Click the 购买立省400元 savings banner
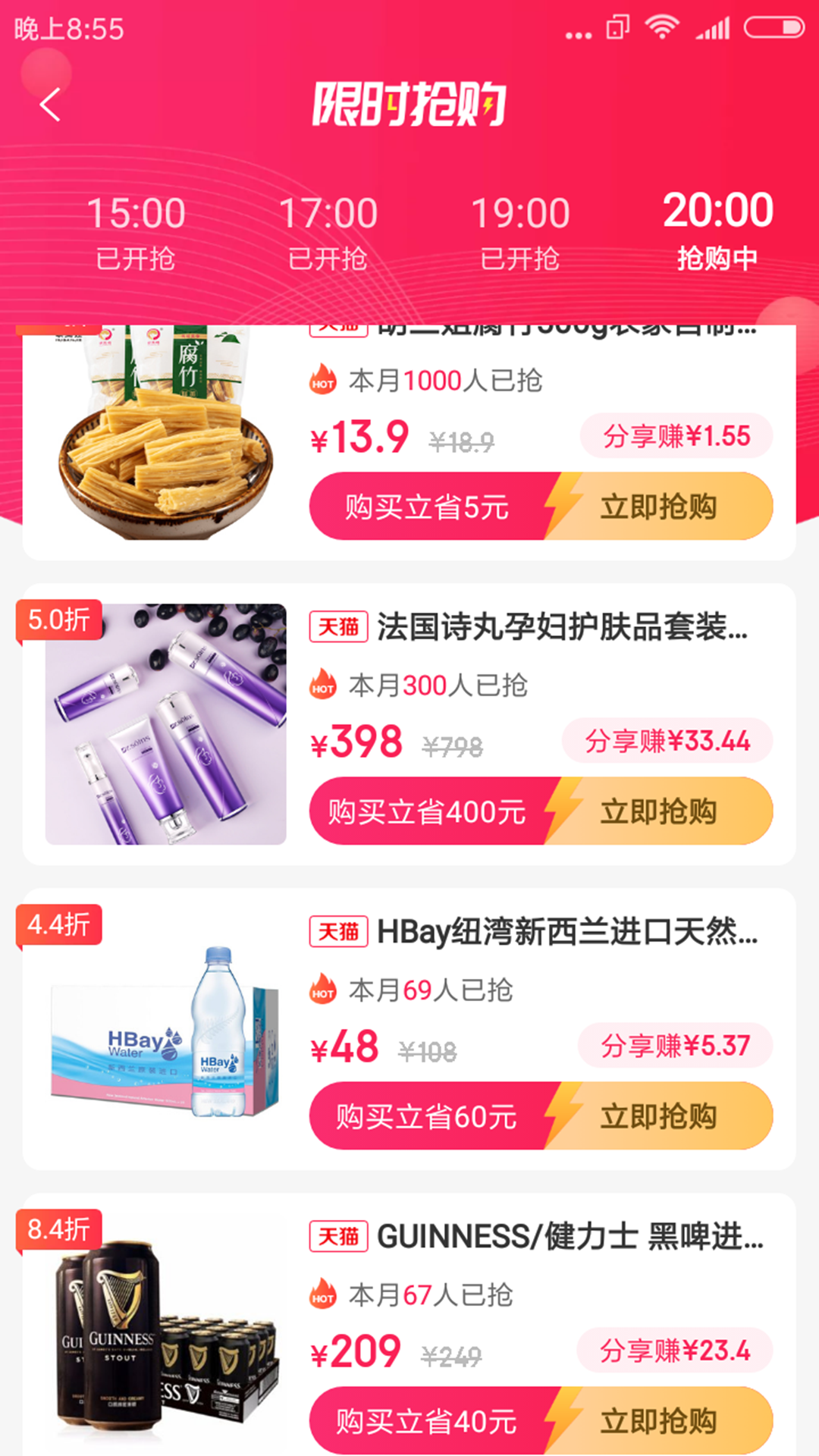The height and width of the screenshot is (1456, 819). tap(428, 811)
